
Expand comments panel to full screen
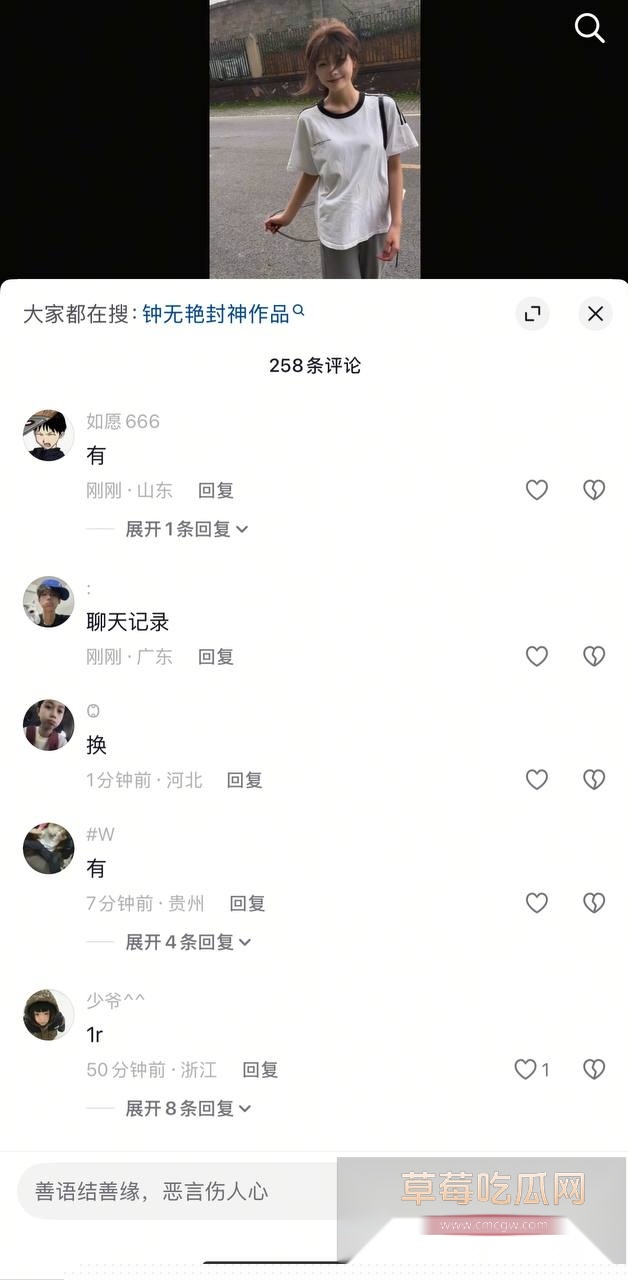[x=532, y=314]
